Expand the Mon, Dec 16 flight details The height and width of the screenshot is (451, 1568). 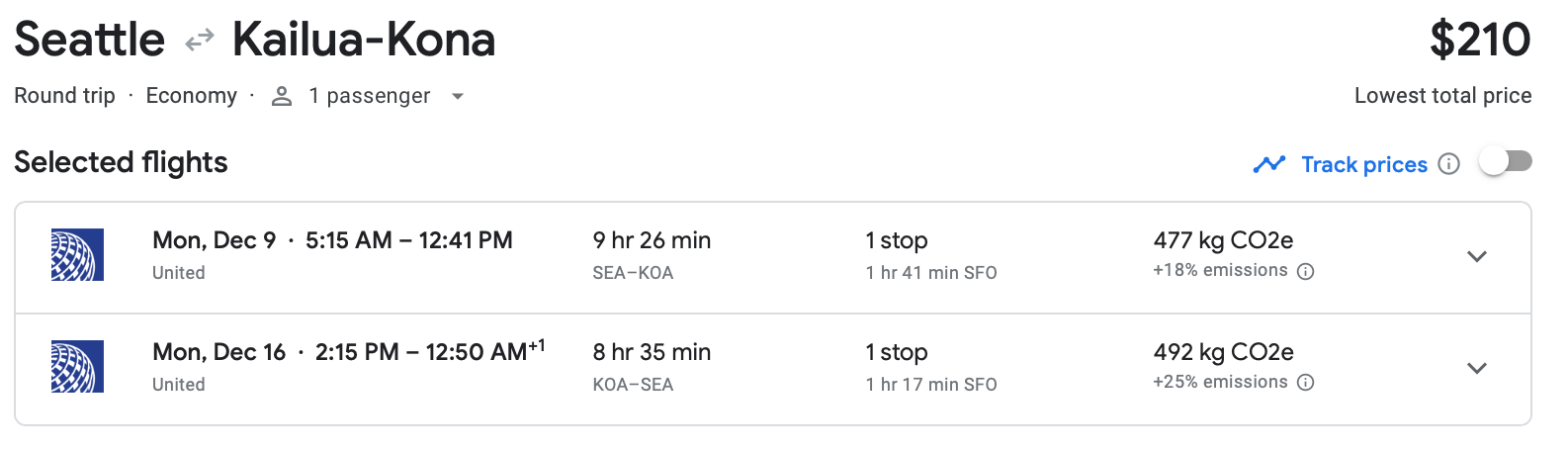[x=1476, y=369]
